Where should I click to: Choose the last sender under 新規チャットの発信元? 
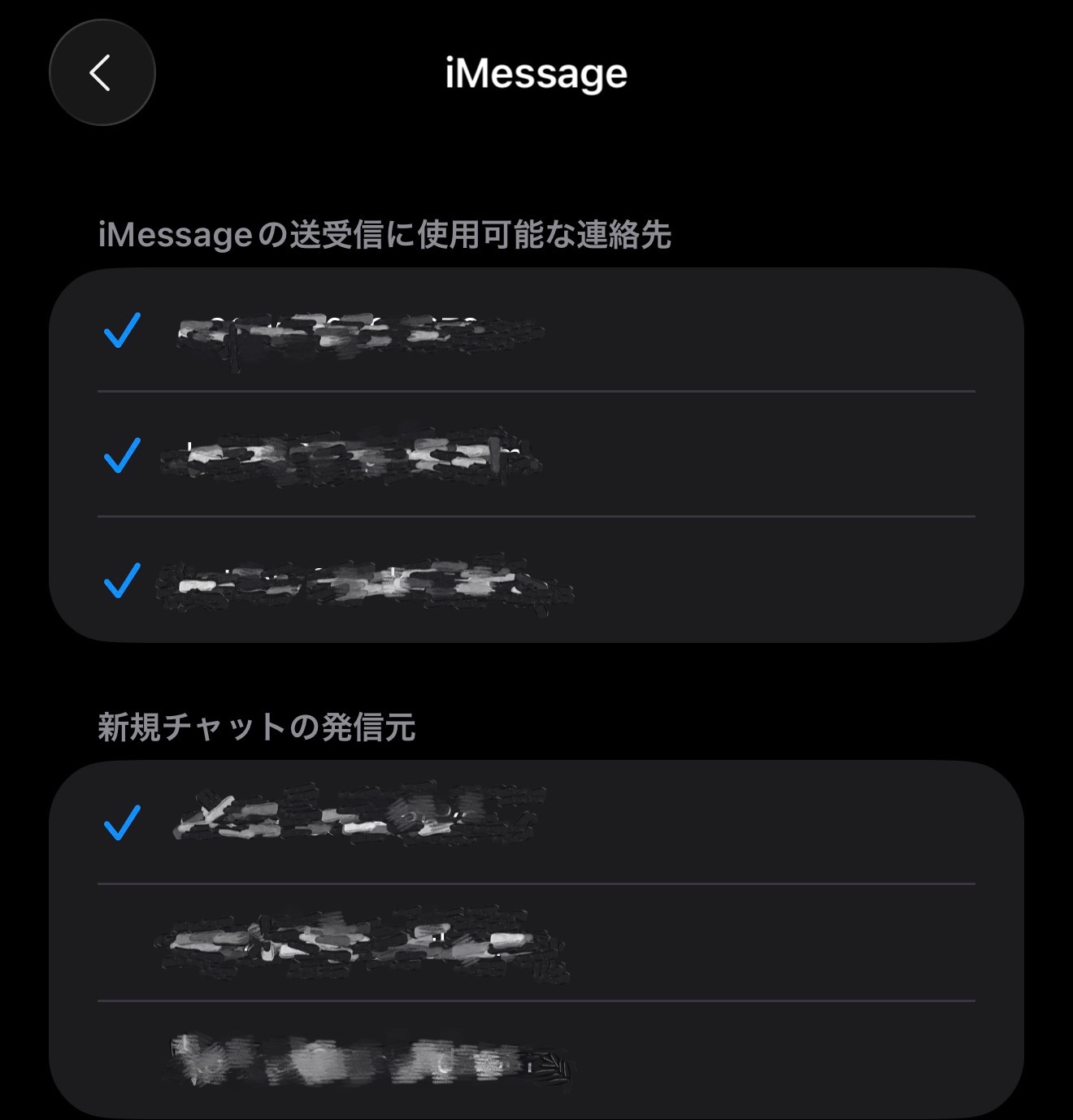tap(370, 1060)
